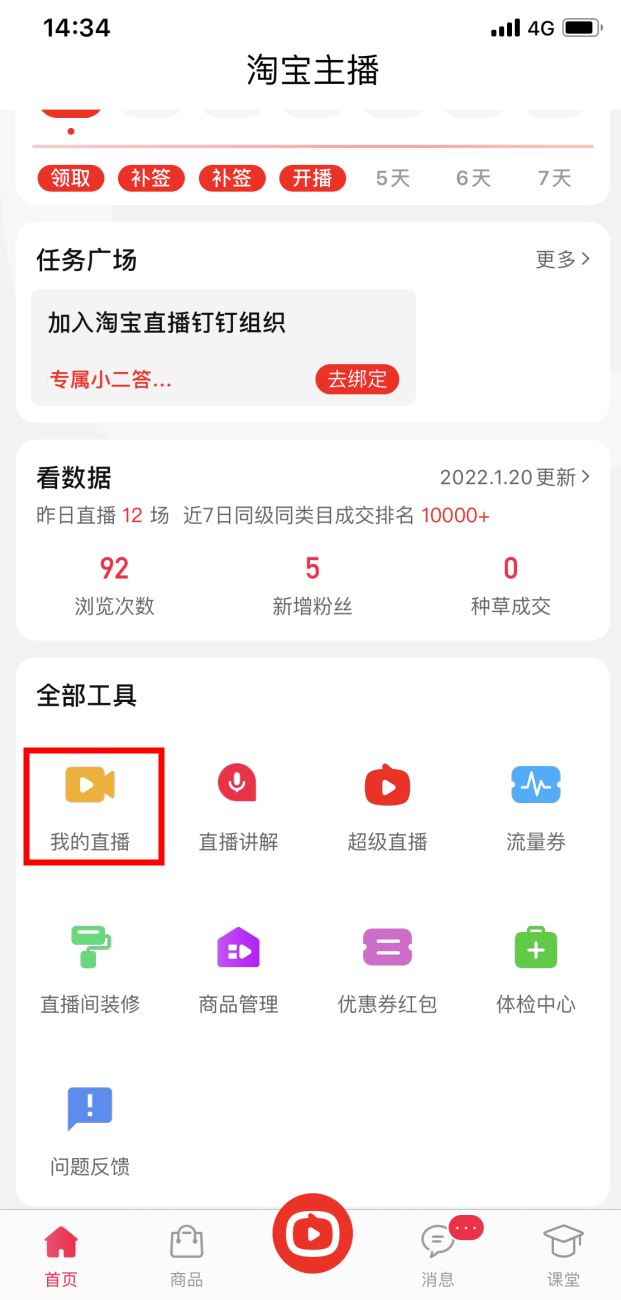Start a live stream with center button
The height and width of the screenshot is (1300, 621).
pyautogui.click(x=312, y=1233)
